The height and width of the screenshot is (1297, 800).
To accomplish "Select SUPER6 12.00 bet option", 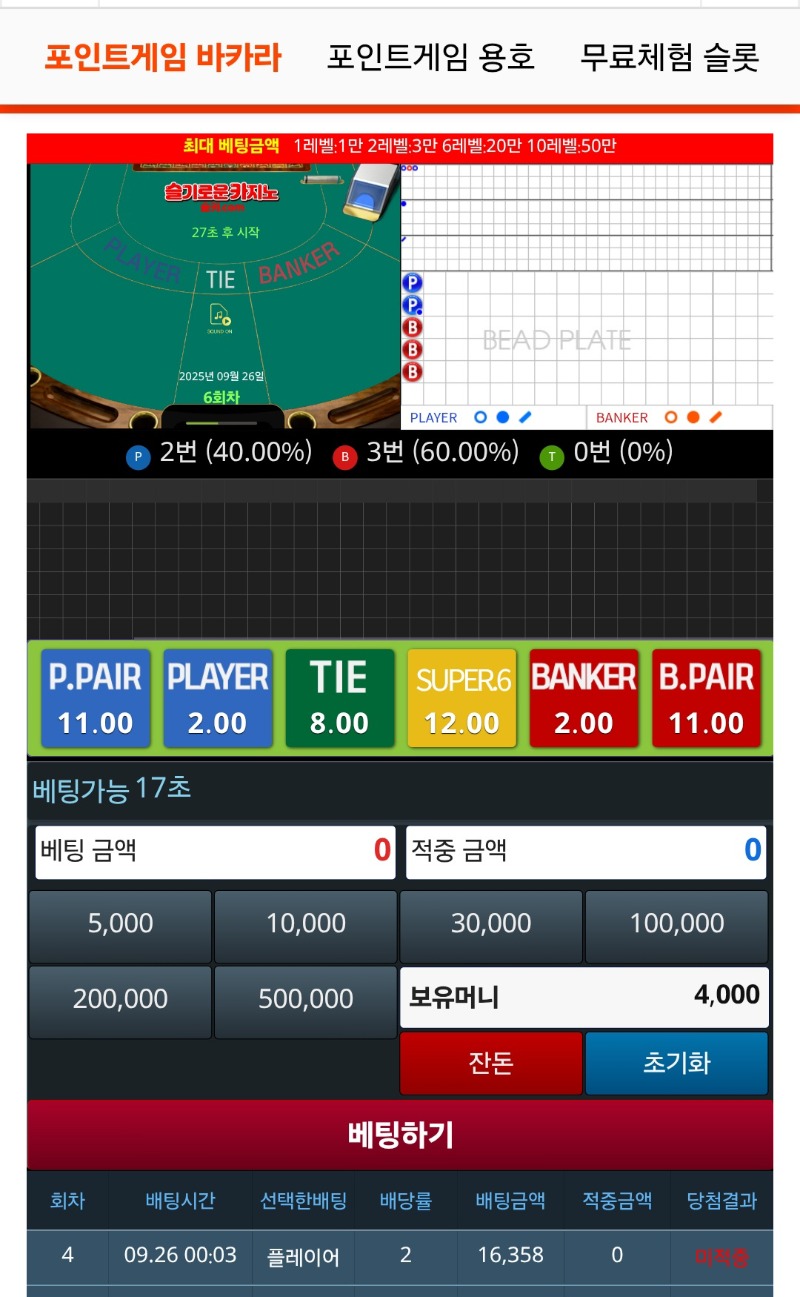I will coord(462,698).
